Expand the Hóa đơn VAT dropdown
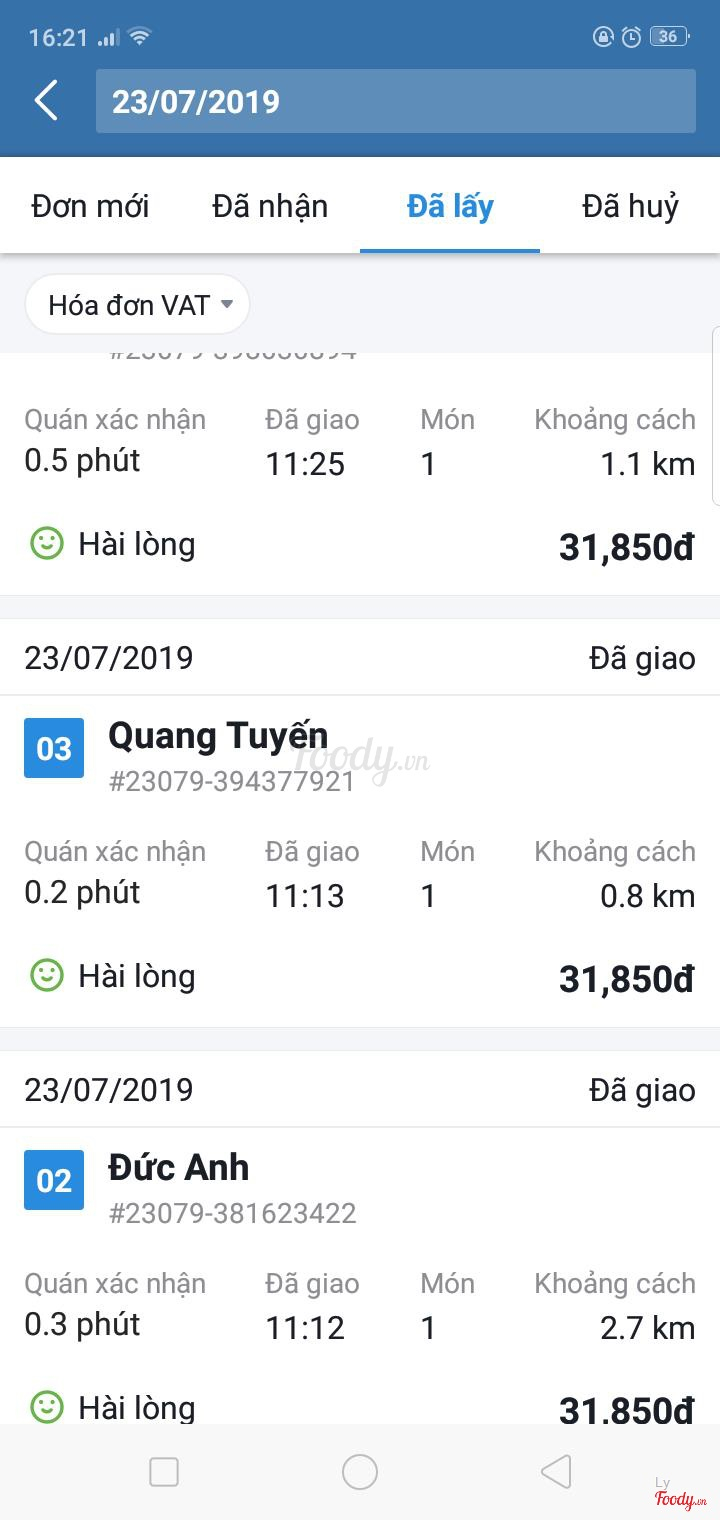The image size is (720, 1520). (138, 305)
